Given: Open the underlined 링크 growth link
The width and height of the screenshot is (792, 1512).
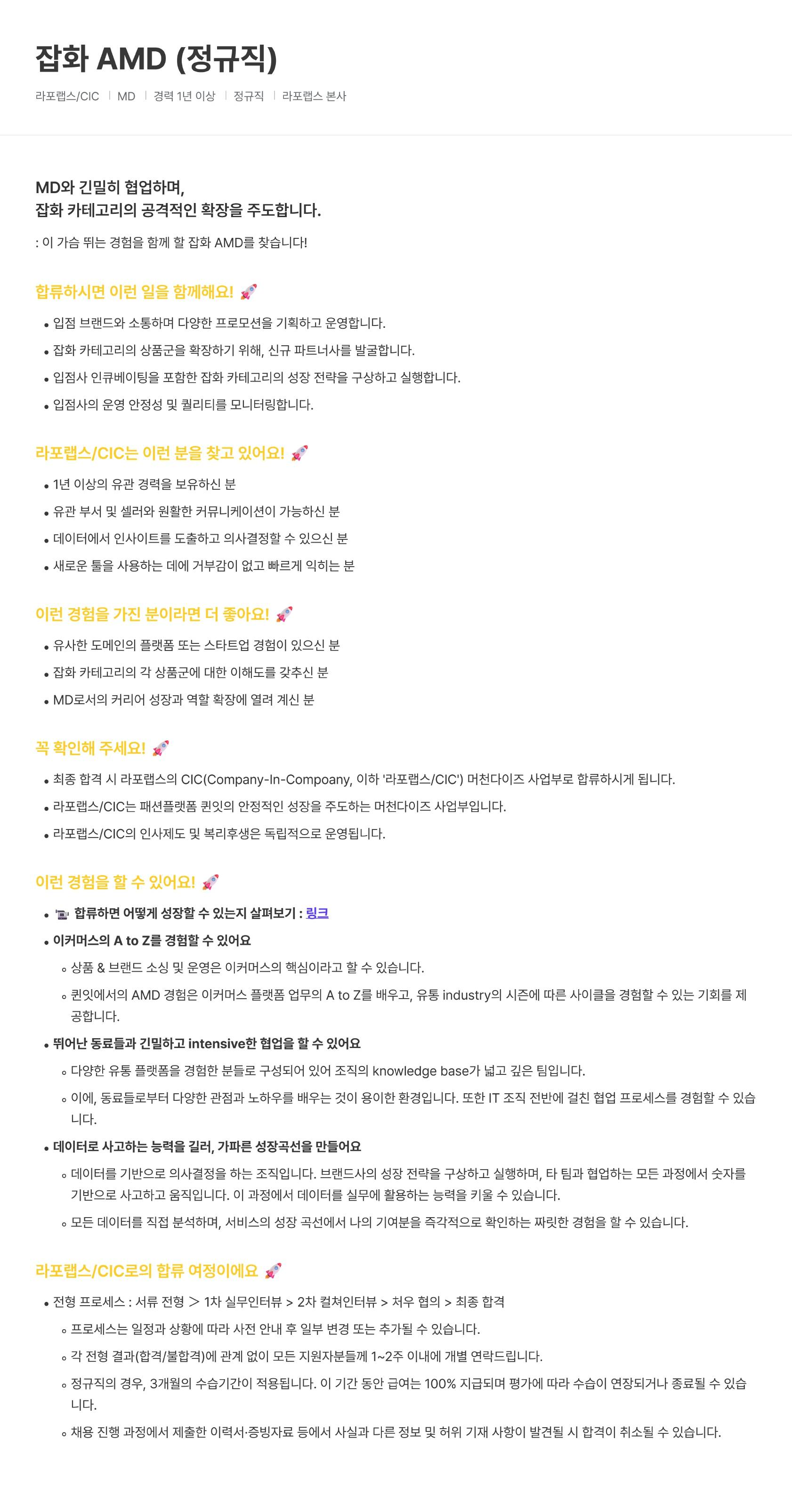Looking at the screenshot, I should pyautogui.click(x=317, y=913).
